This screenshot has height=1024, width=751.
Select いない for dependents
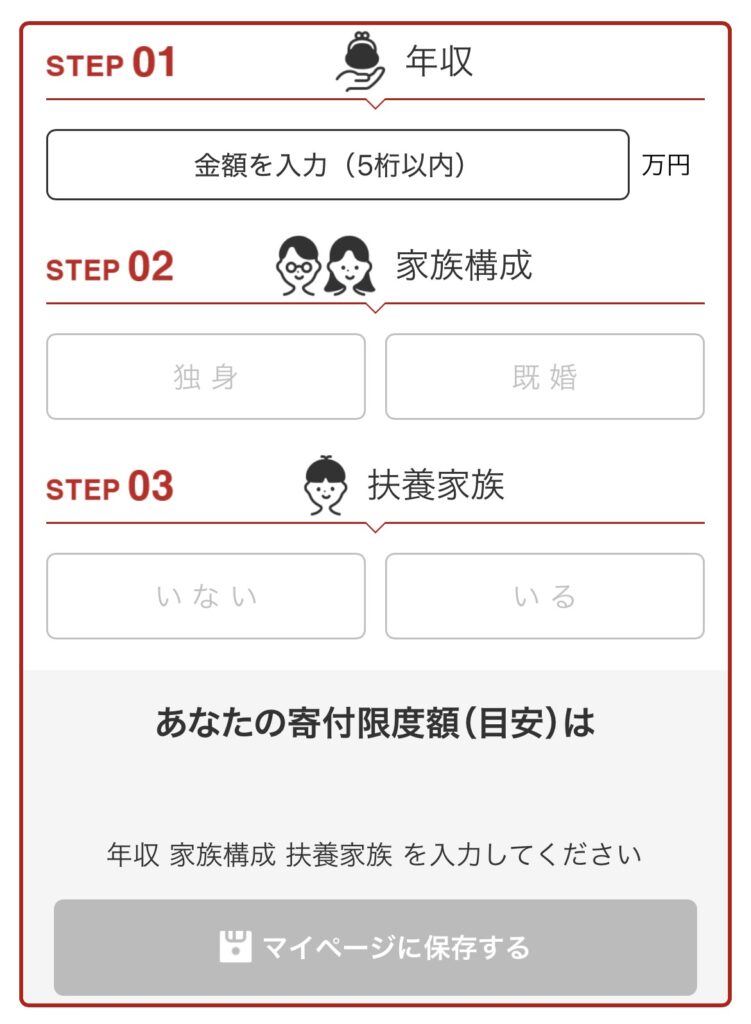click(x=206, y=596)
